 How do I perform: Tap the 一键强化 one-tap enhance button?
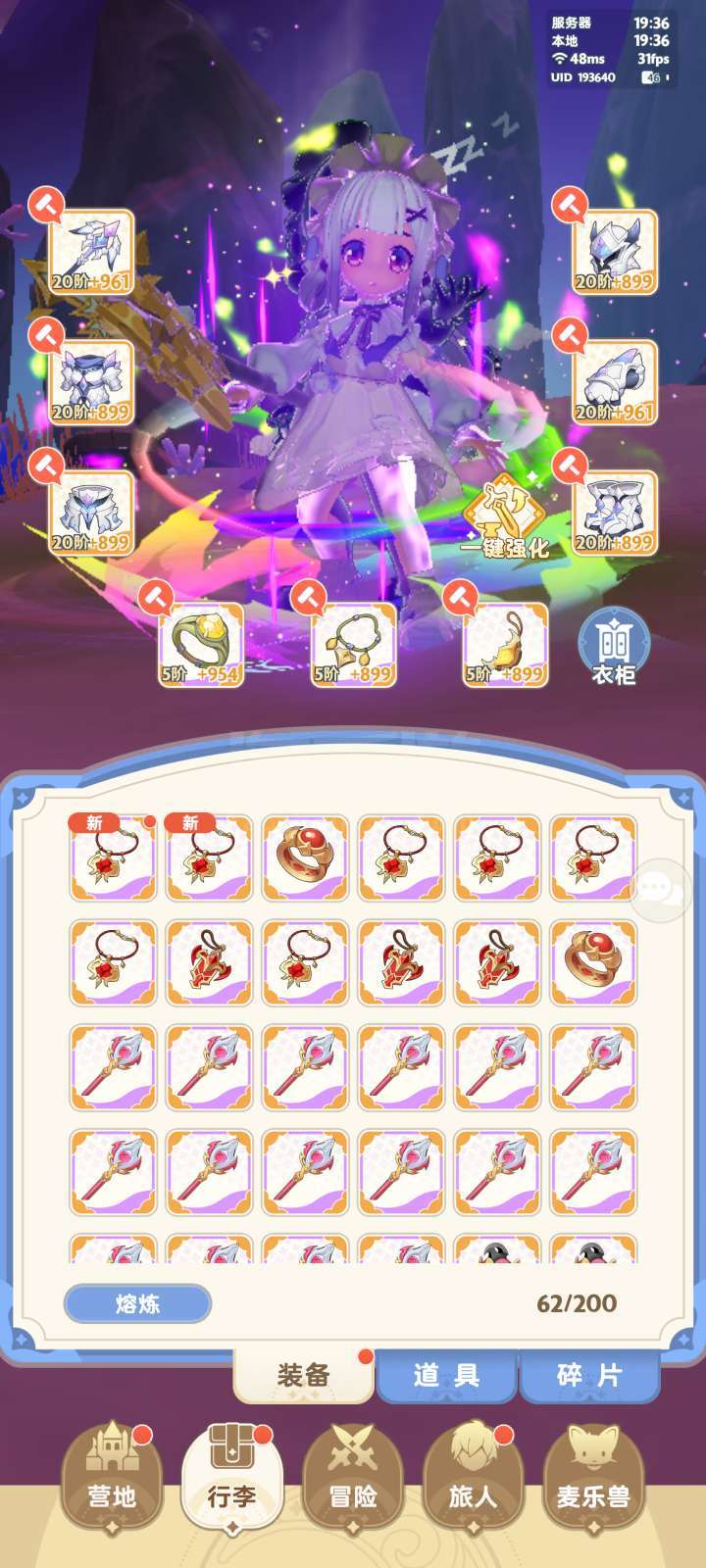point(504,516)
